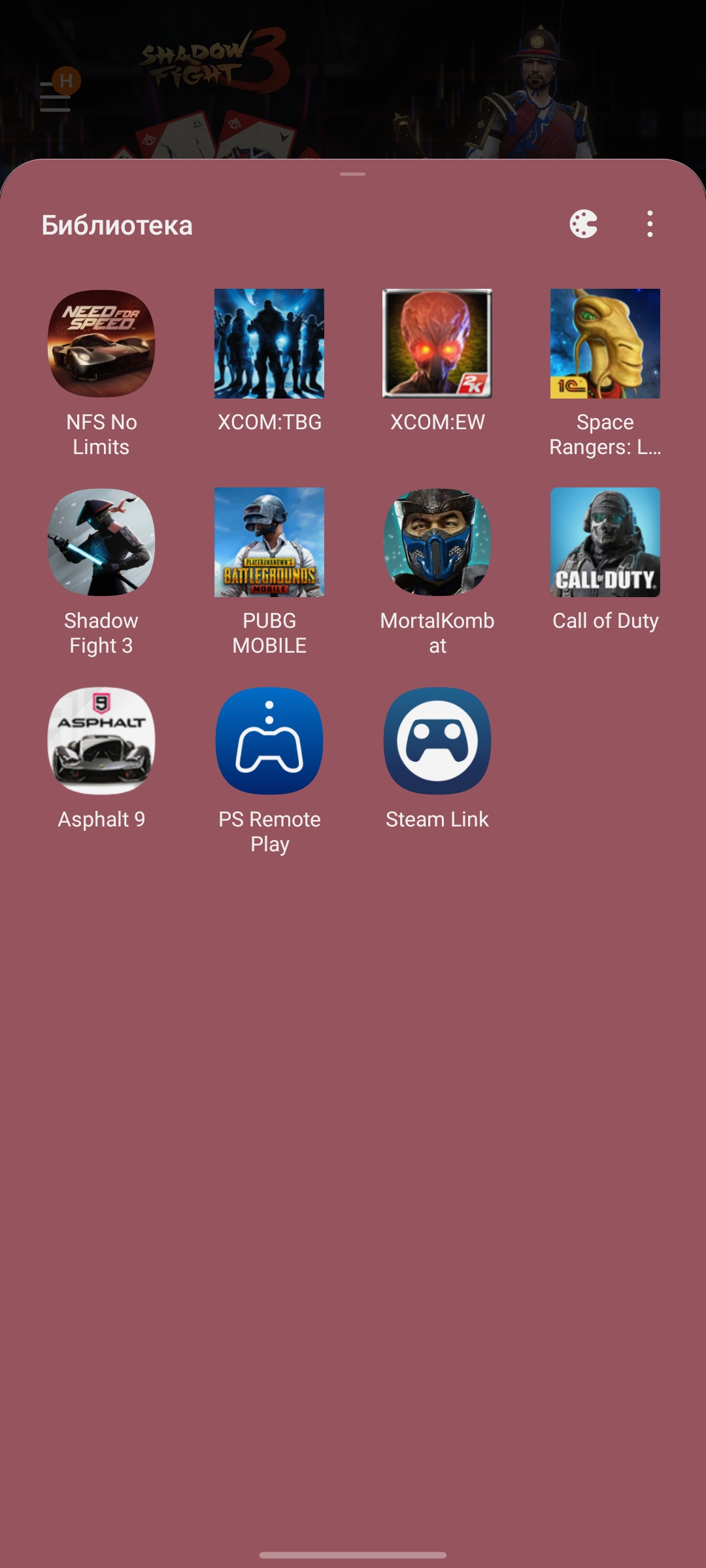The image size is (706, 1568).
Task: Open the XCOM:TBG game
Action: 269,344
